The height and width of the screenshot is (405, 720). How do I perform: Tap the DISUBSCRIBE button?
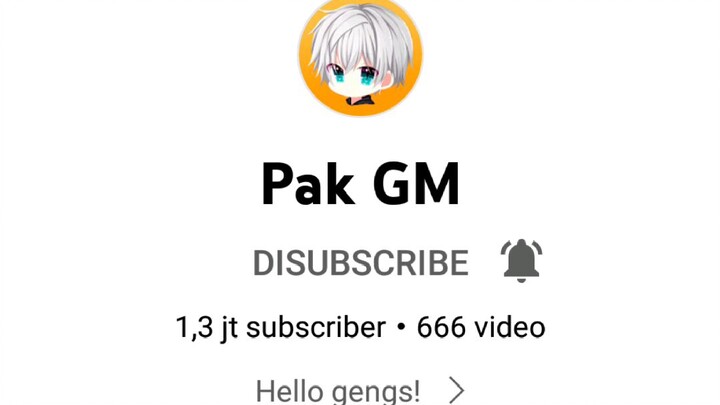click(360, 263)
